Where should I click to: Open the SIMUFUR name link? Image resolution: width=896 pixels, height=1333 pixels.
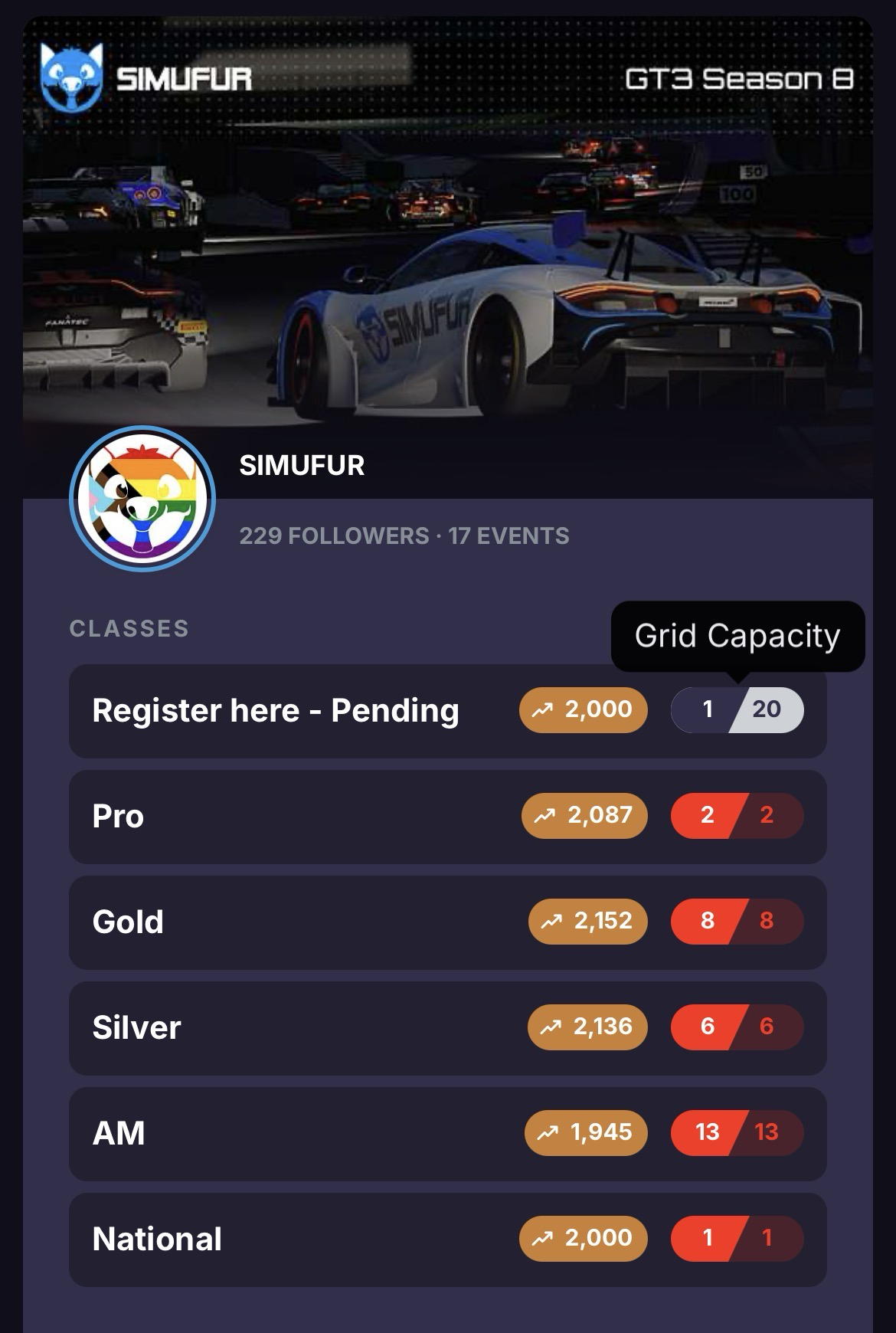coord(302,465)
